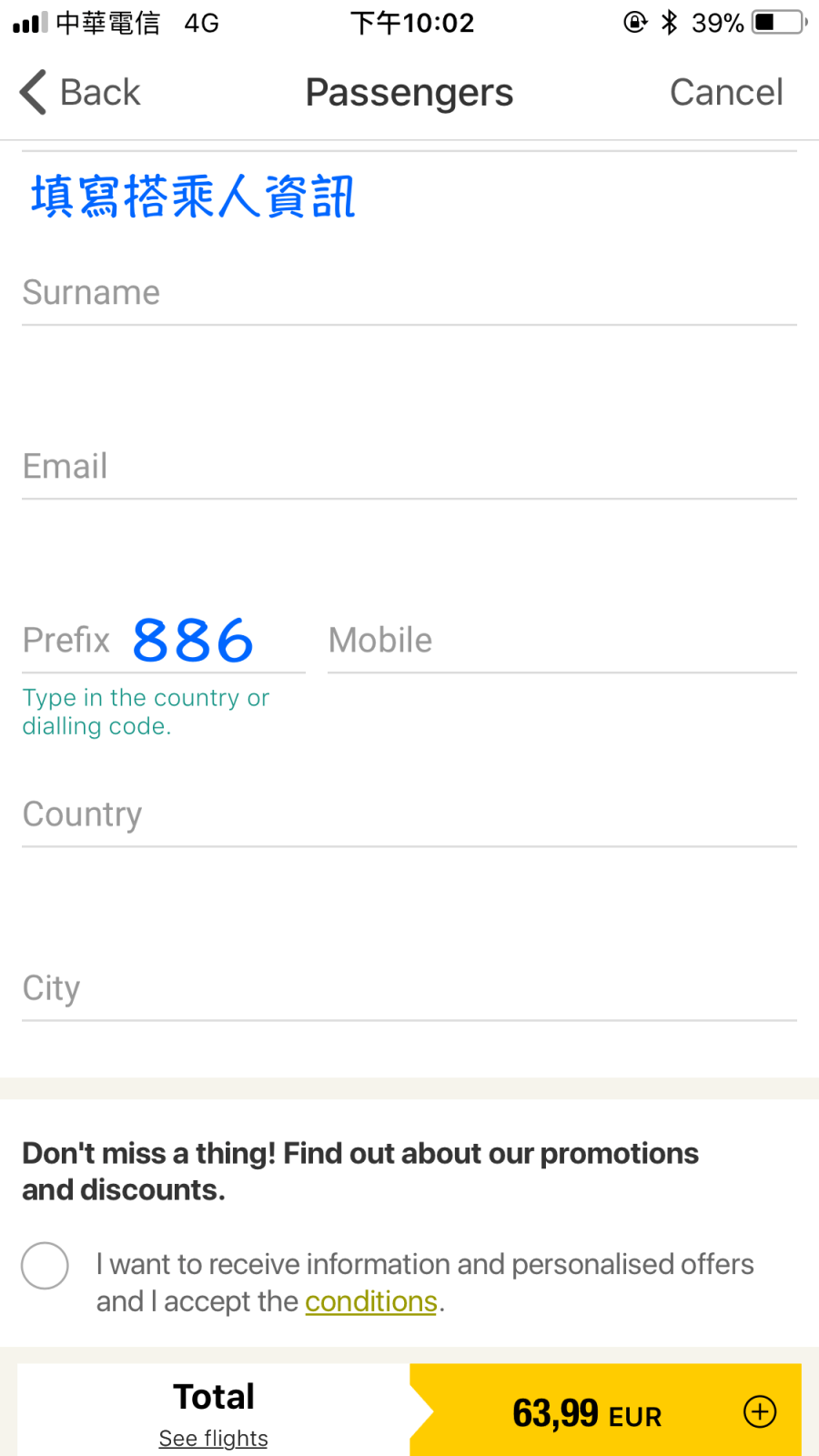View the See flights link
This screenshot has width=819, height=1456.
click(x=213, y=1439)
